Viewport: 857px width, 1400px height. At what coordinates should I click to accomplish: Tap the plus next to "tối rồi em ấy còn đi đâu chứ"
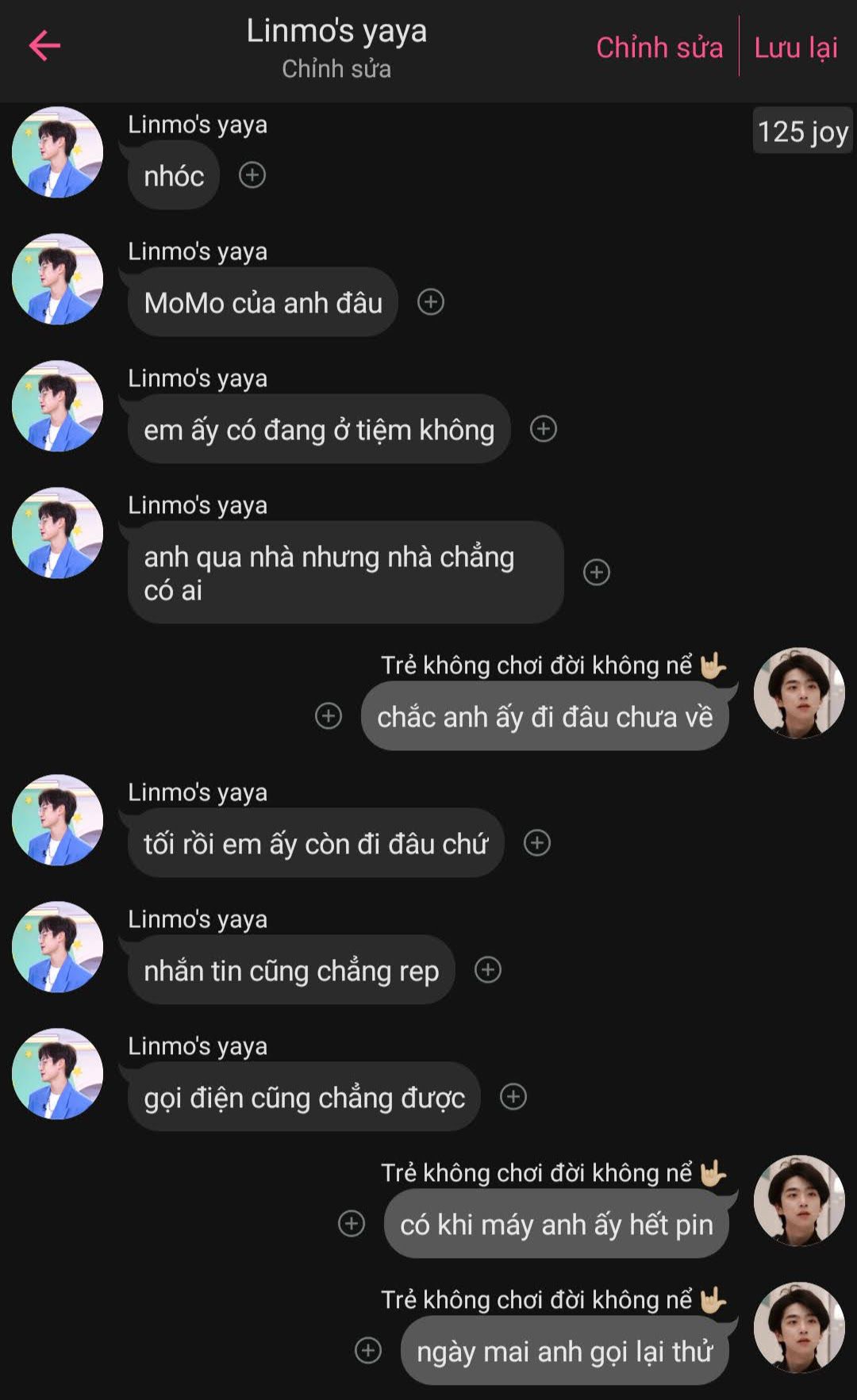537,842
